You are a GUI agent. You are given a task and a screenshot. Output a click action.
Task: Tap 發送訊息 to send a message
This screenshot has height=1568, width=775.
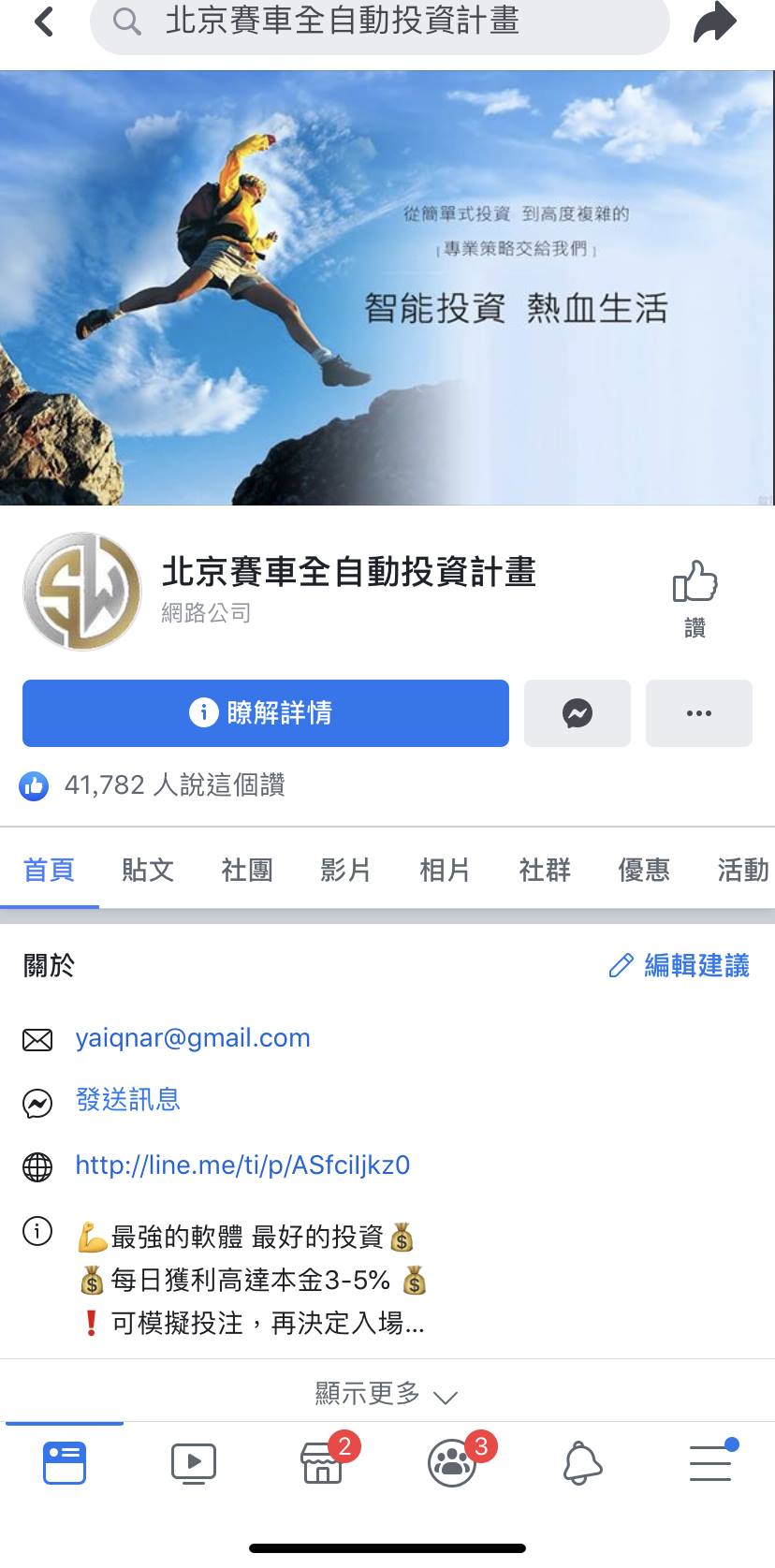coord(127,1100)
